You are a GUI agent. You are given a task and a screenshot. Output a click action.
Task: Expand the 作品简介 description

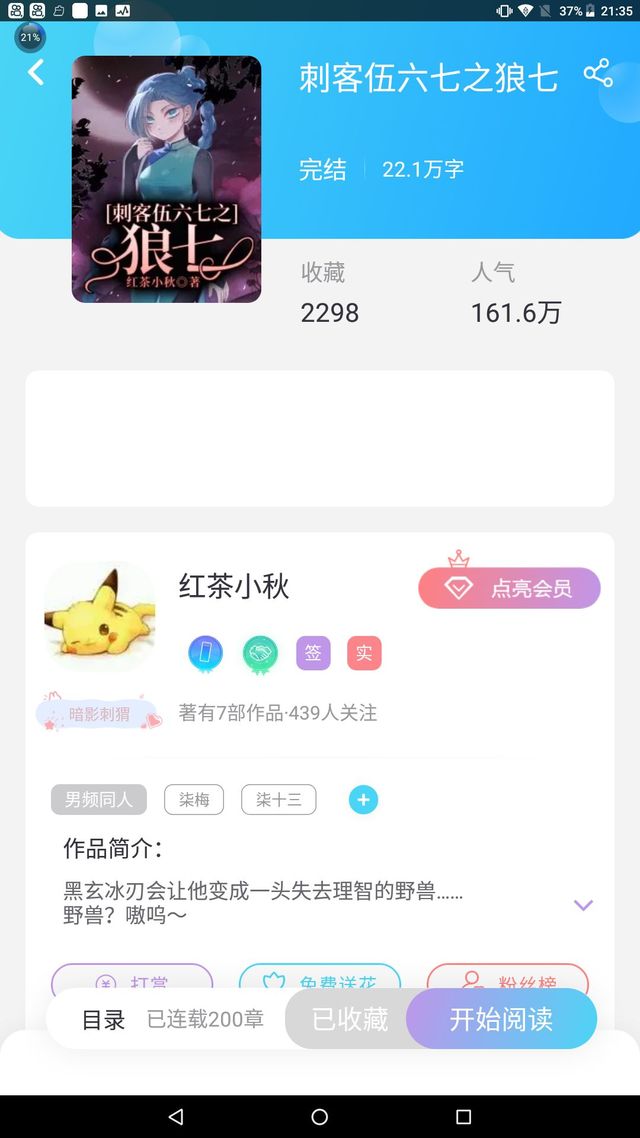click(583, 905)
